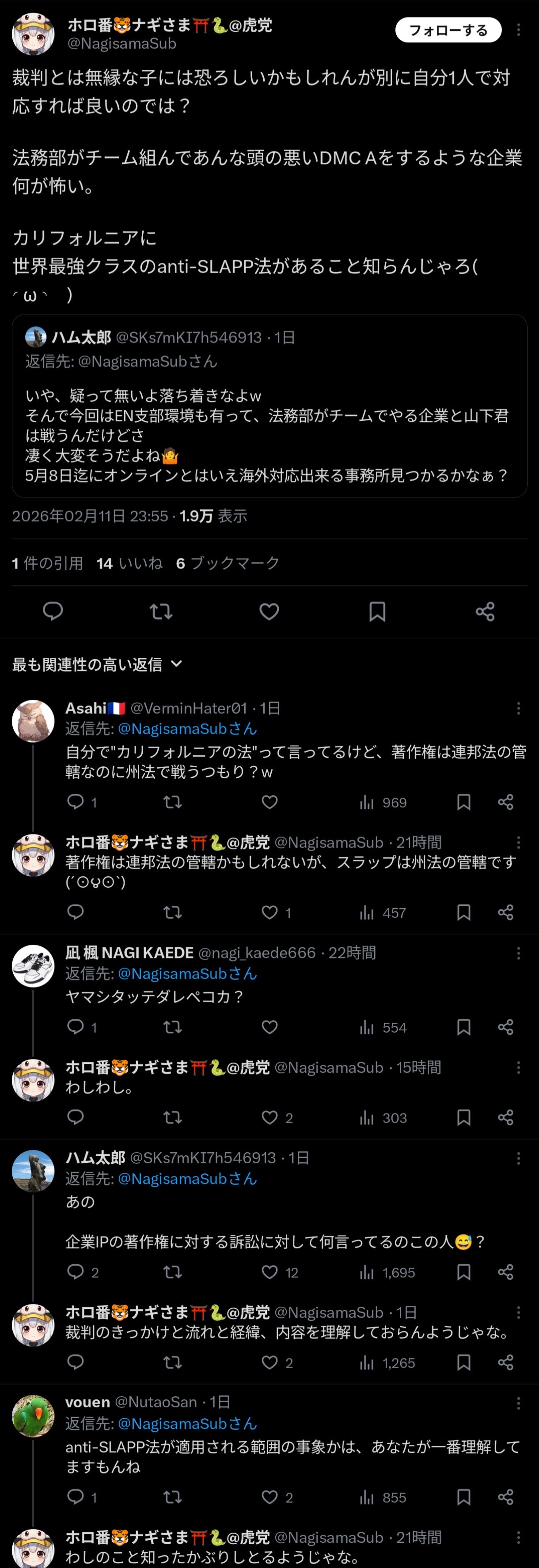
Task: Open Asahi's profile avatar
Action: 34,721
